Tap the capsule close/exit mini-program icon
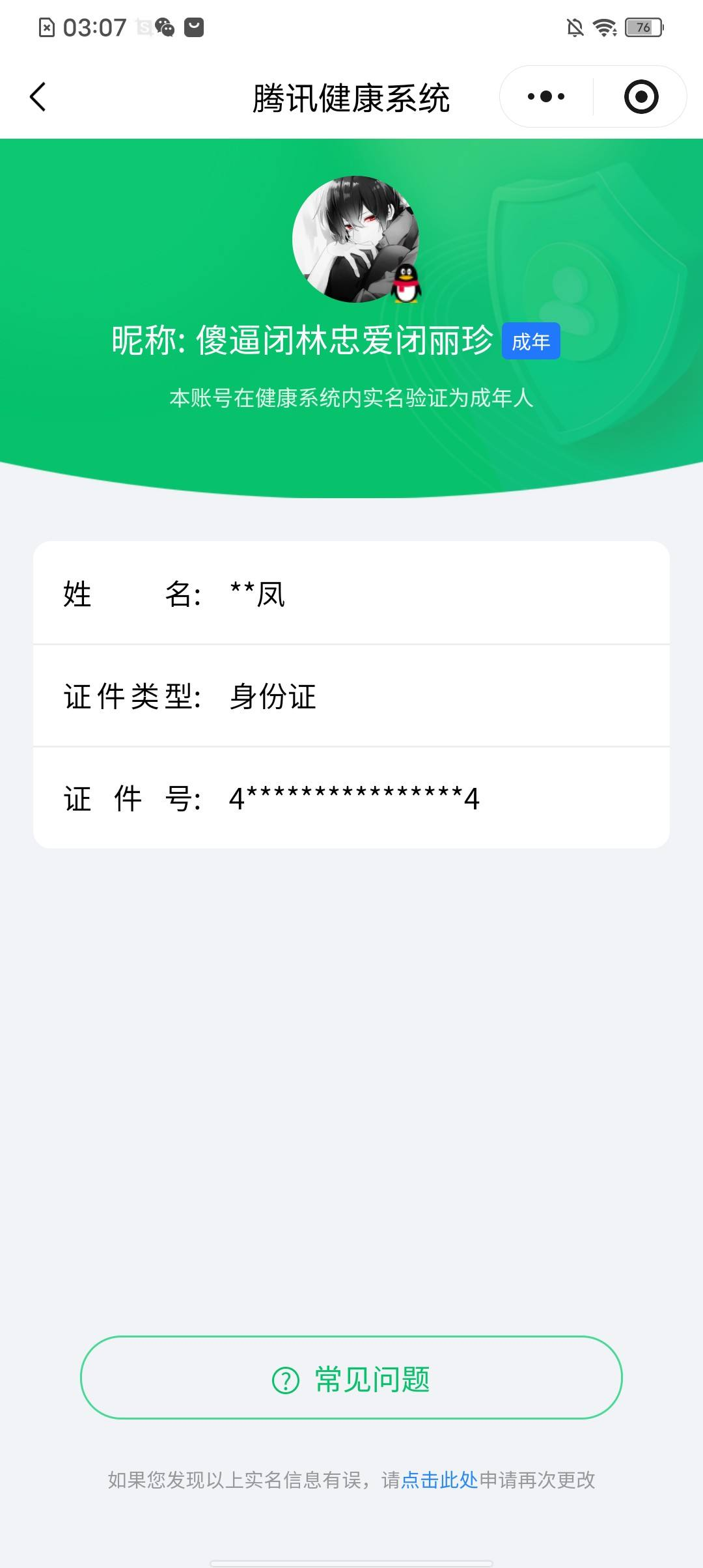703x1568 pixels. [x=641, y=96]
